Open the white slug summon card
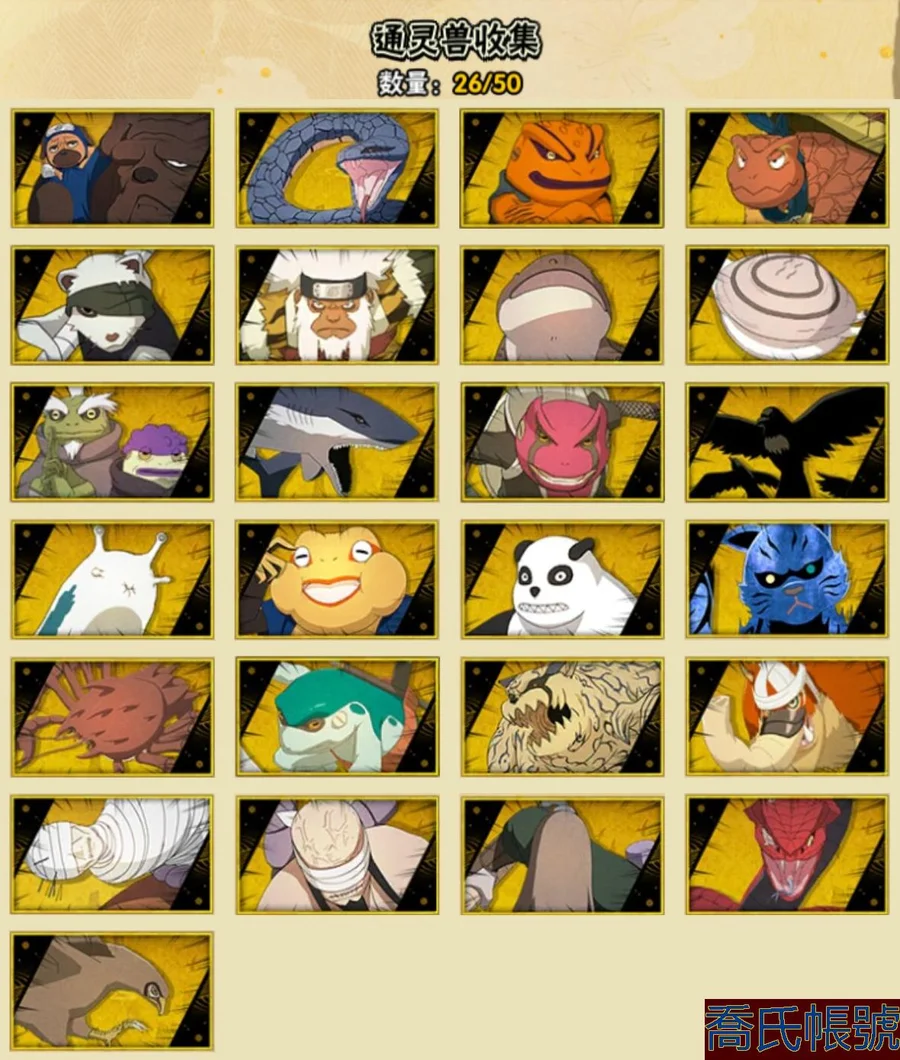The image size is (900, 1060). tap(112, 579)
